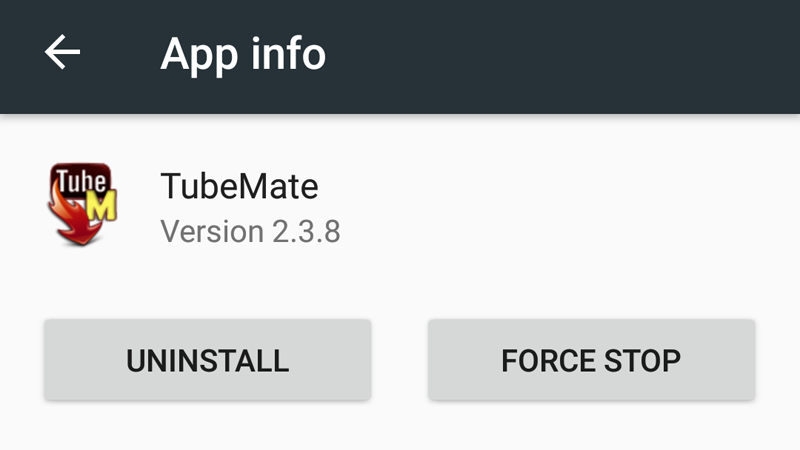Screen dimensions: 800x450
Task: Force stop TubeMate
Action: tap(591, 360)
